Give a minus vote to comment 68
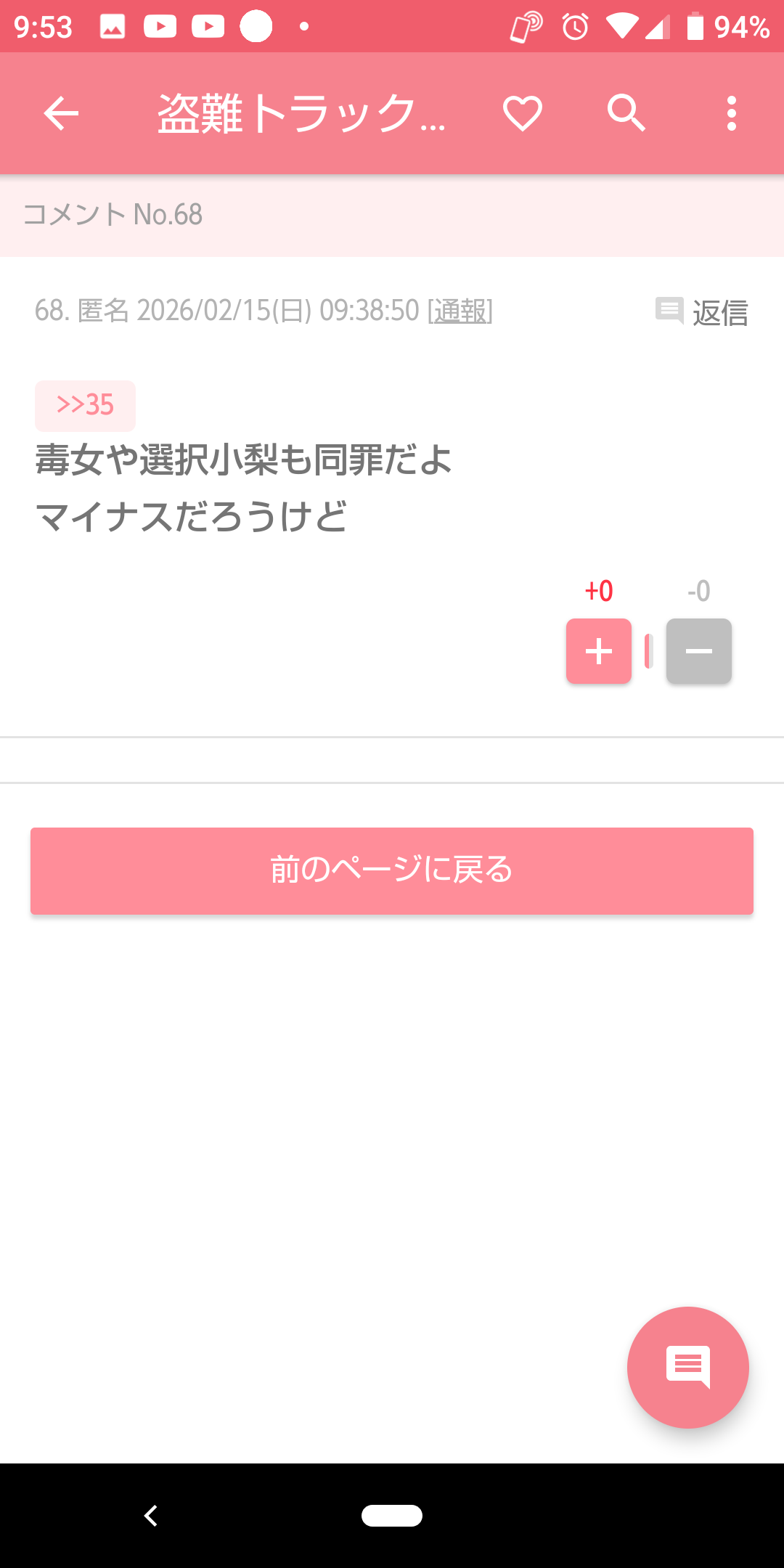This screenshot has width=784, height=1568. pos(698,652)
